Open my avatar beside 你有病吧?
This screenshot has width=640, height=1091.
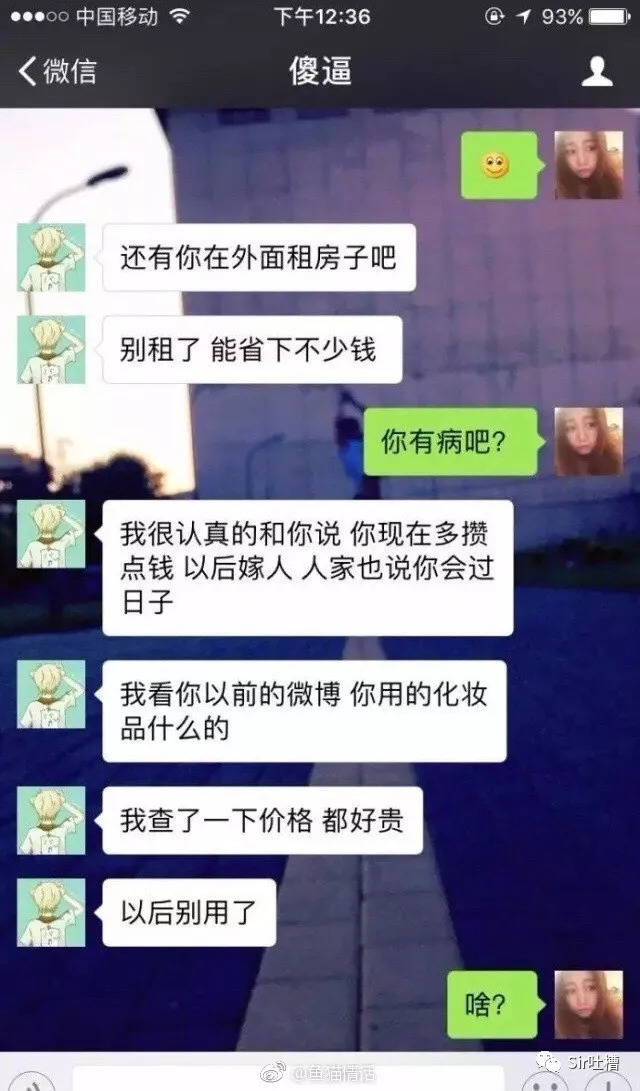coord(589,441)
